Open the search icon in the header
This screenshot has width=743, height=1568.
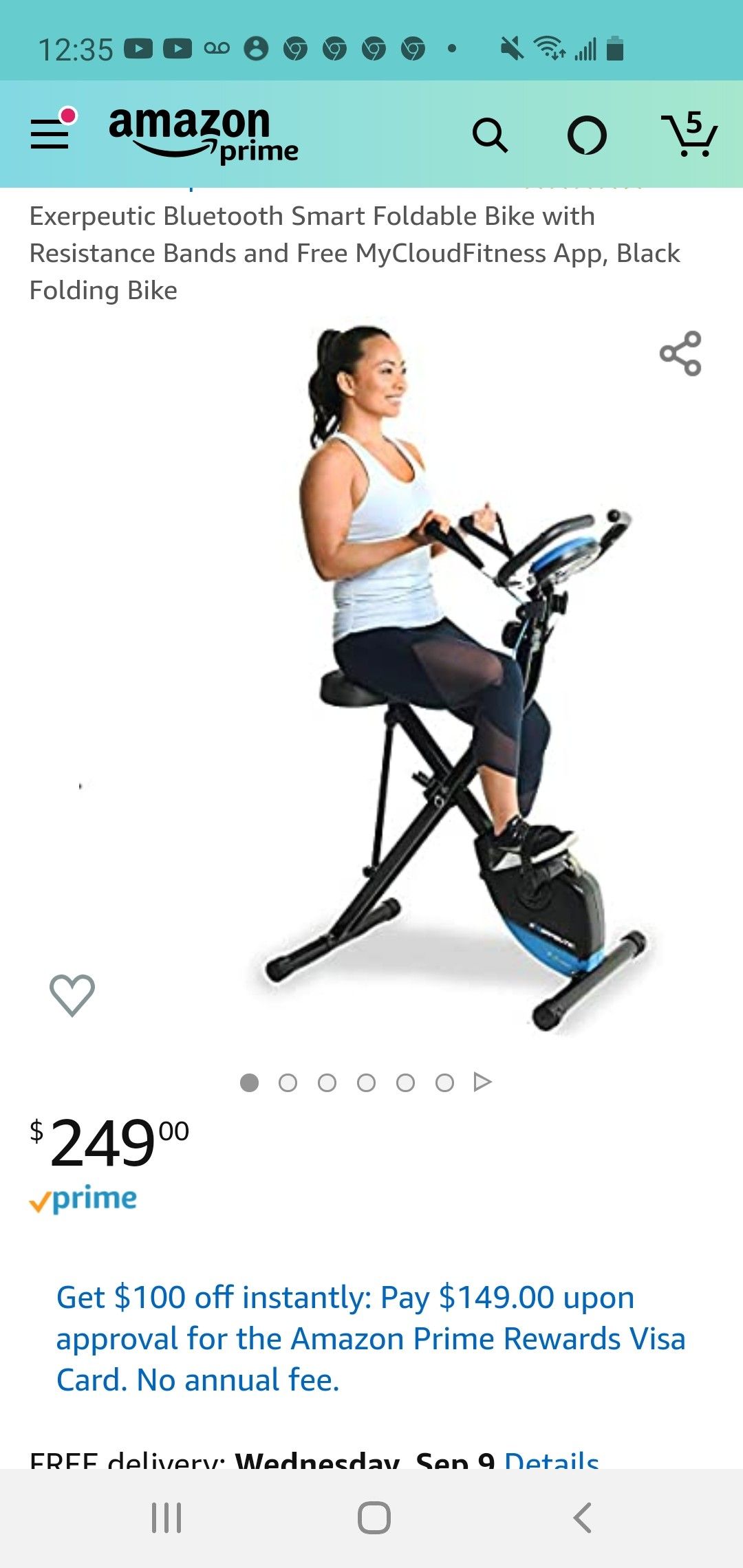click(489, 135)
